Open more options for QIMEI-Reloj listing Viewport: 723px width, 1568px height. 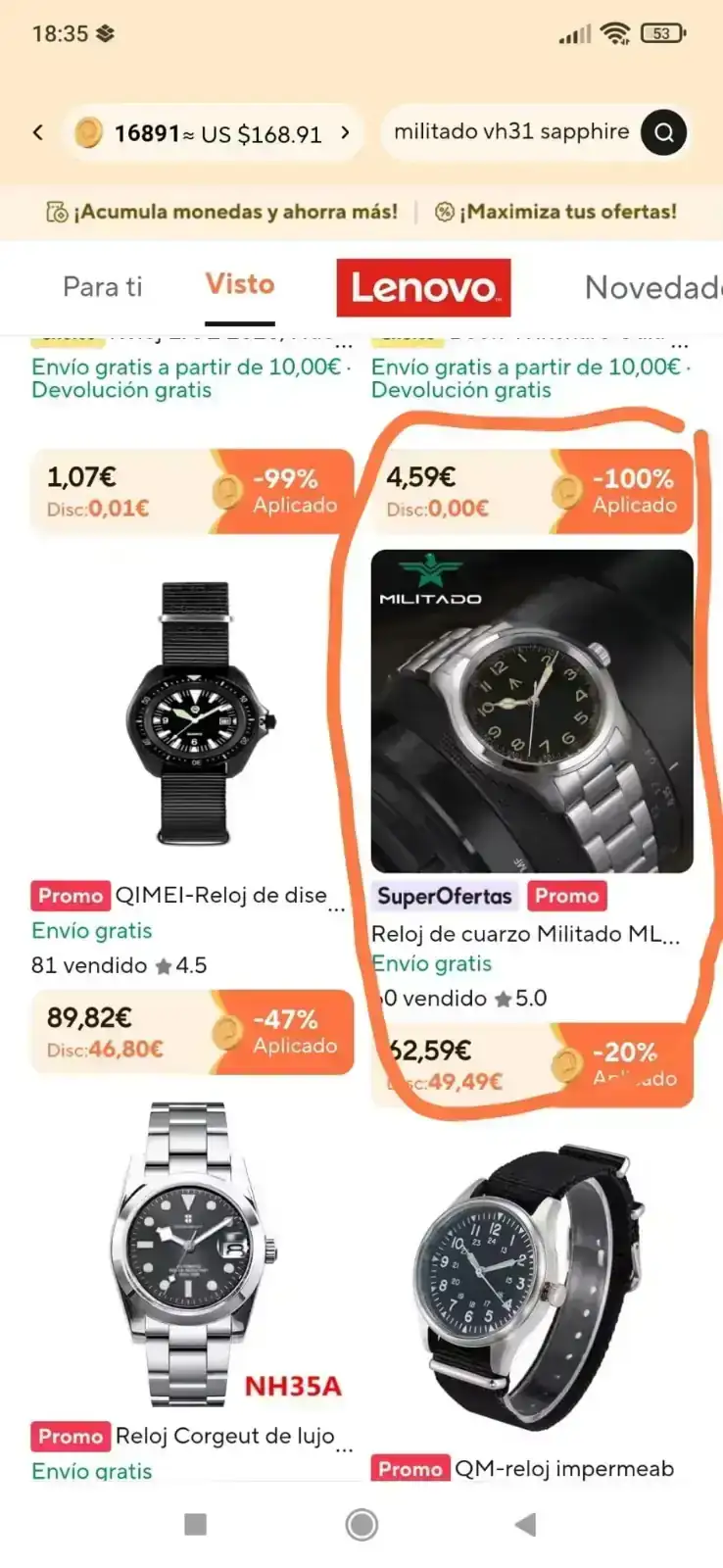click(x=337, y=908)
